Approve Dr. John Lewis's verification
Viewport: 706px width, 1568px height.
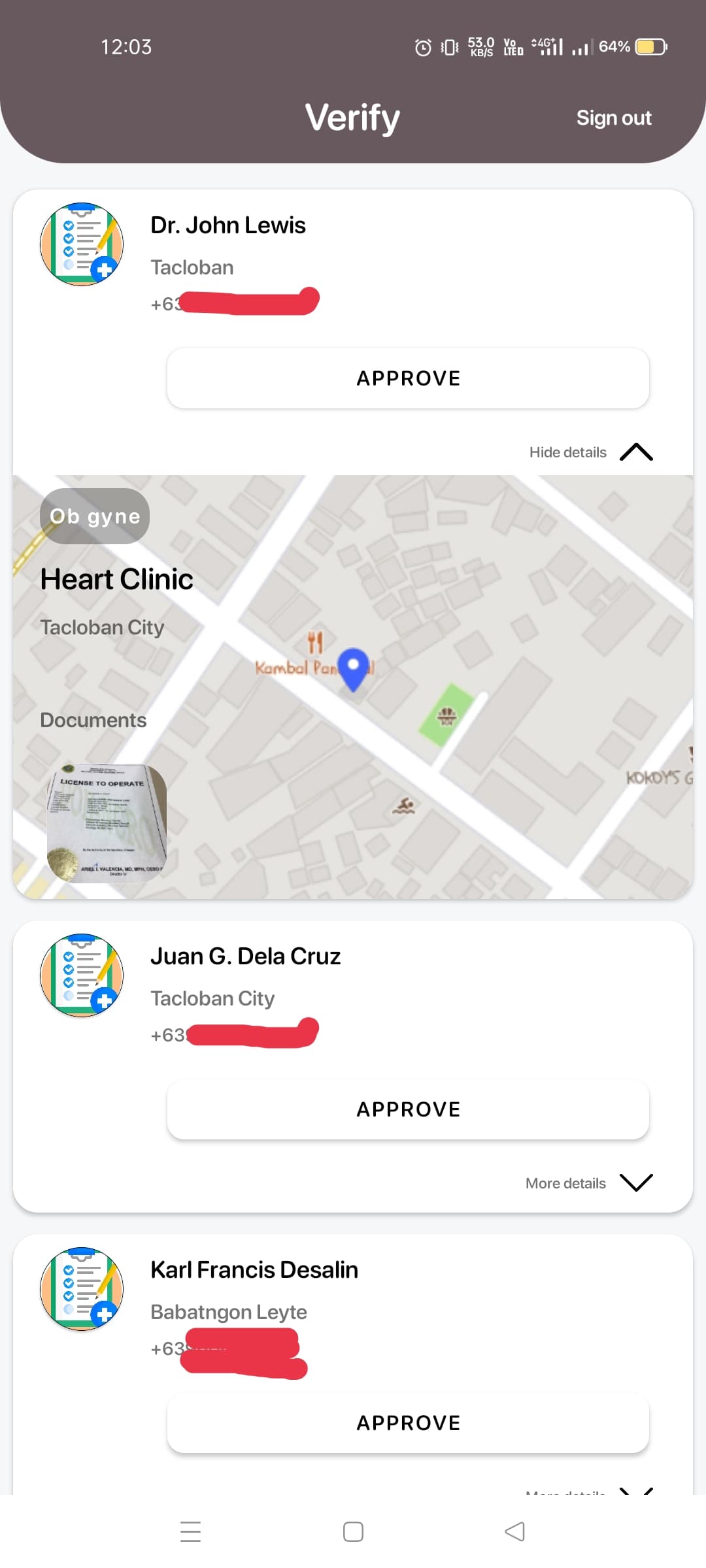pos(408,378)
